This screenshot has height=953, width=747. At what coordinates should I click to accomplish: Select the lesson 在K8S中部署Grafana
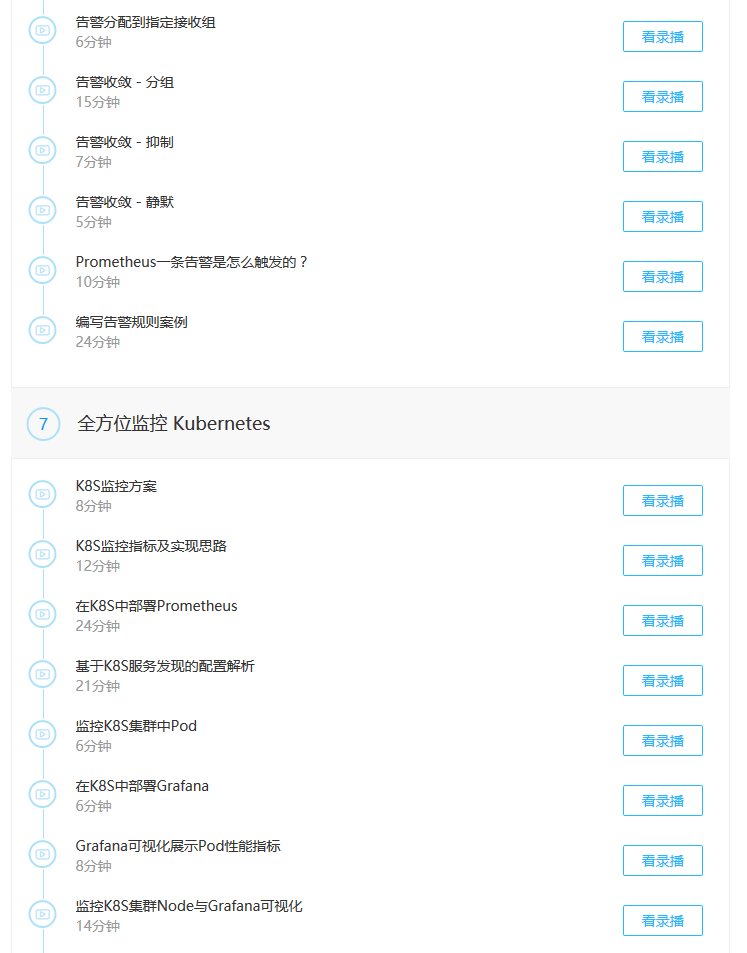click(142, 786)
